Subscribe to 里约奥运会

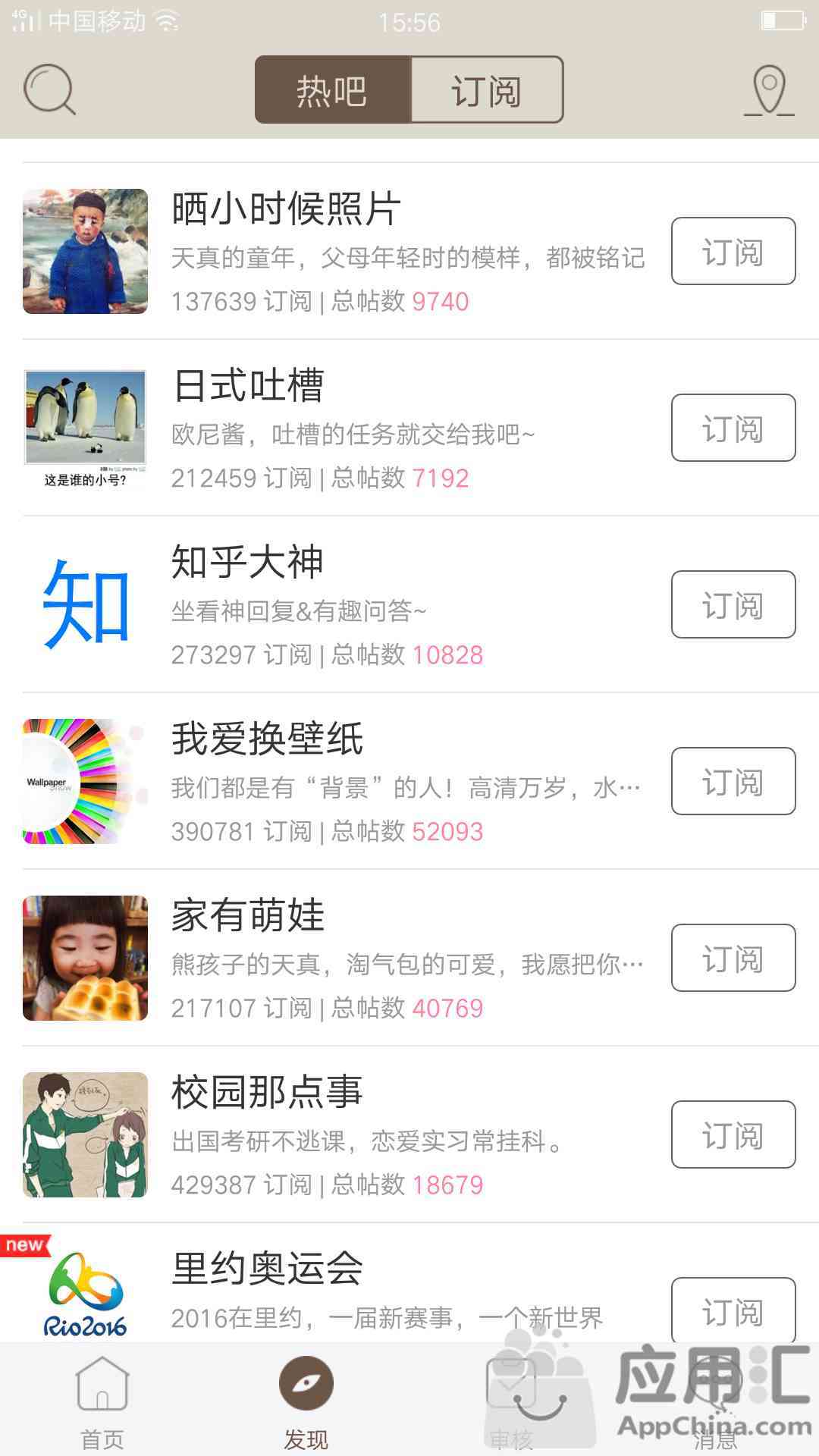click(733, 1310)
